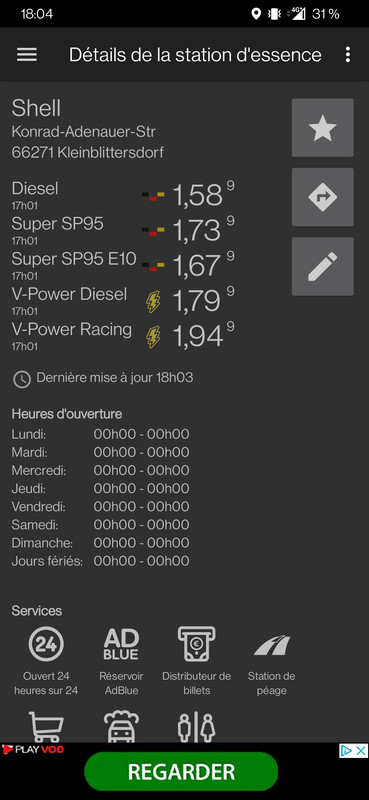Open the three-dot overflow menu
Image resolution: width=369 pixels, height=800 pixels.
(348, 55)
